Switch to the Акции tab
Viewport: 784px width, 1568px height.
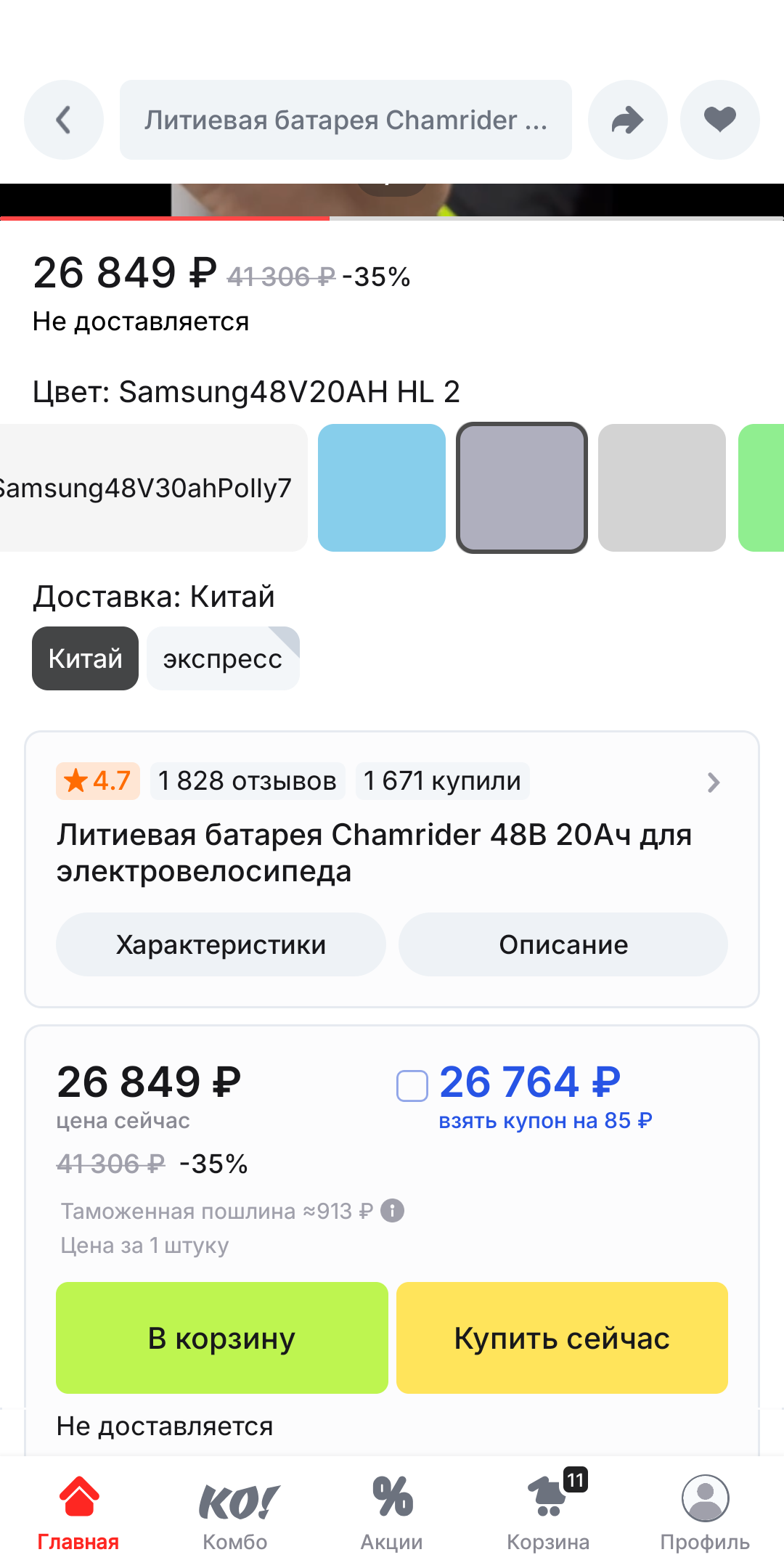pyautogui.click(x=392, y=1514)
